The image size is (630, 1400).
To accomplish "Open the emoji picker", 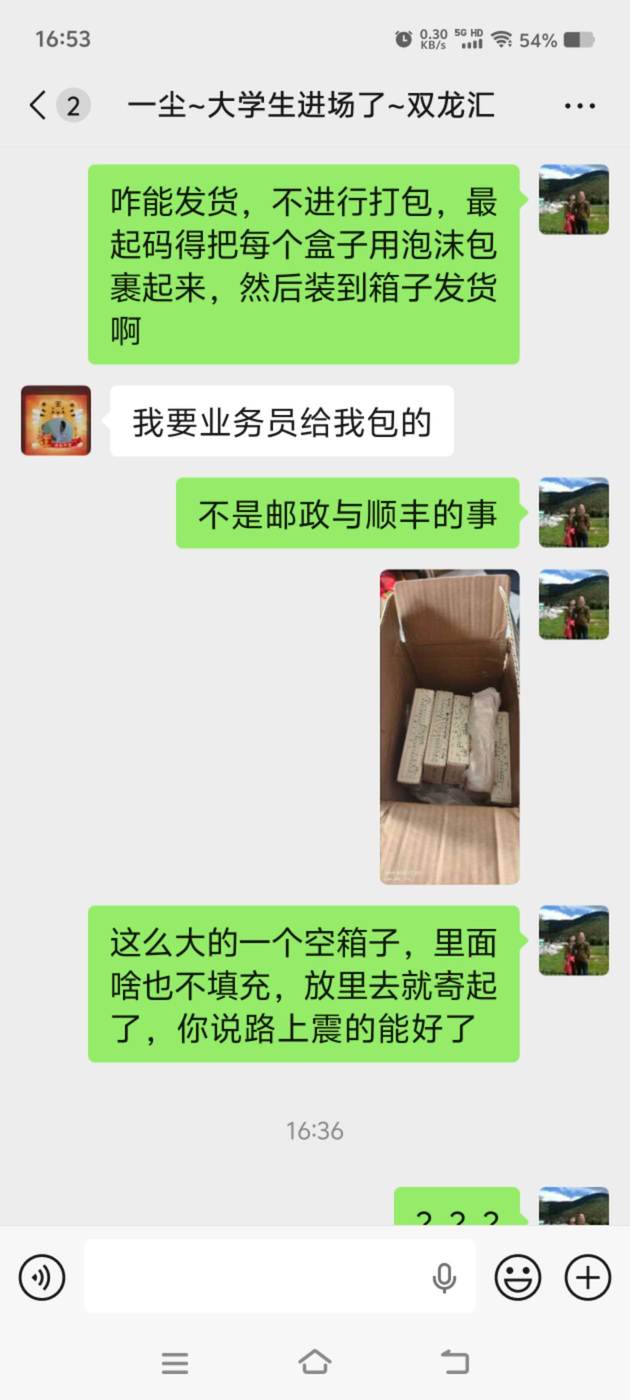I will tap(518, 1277).
